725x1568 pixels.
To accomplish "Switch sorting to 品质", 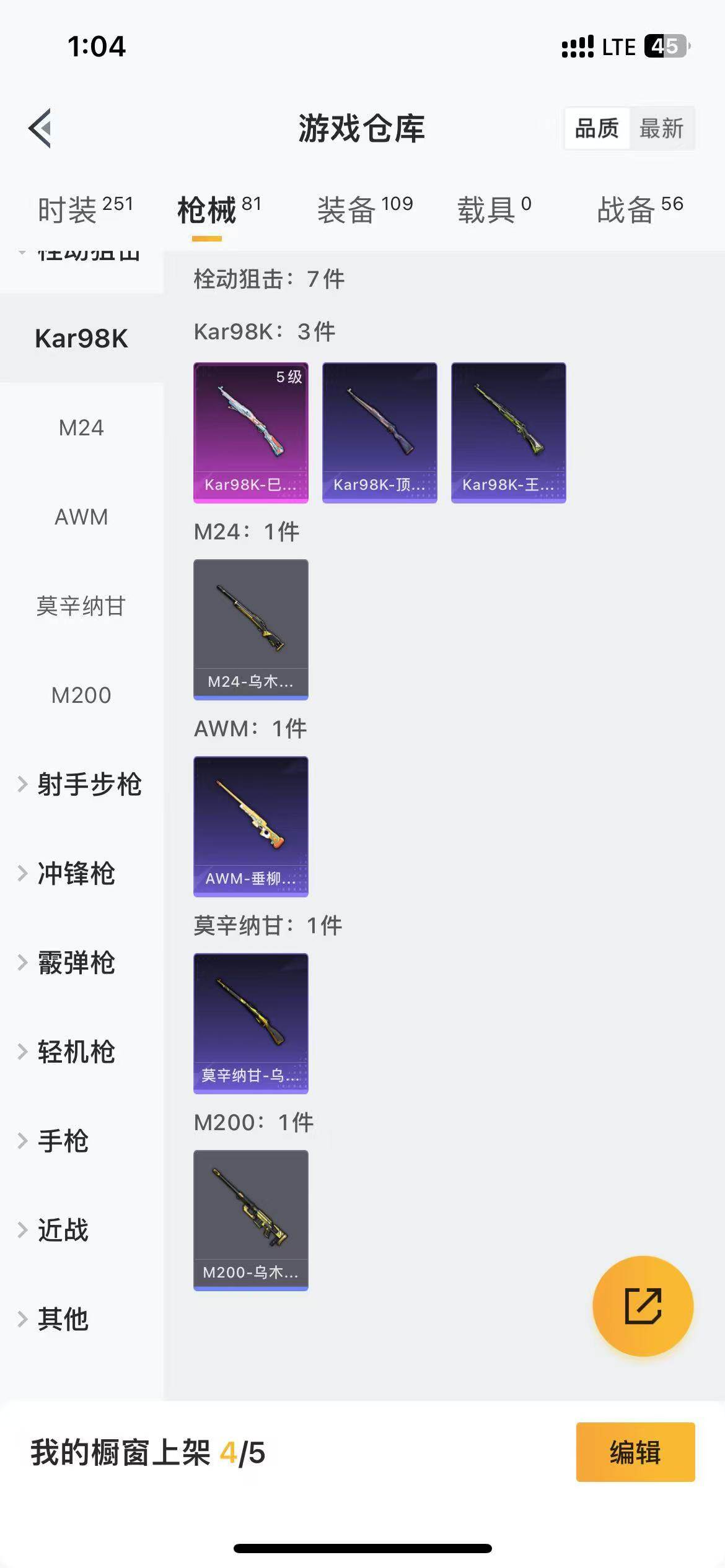I will tap(597, 128).
